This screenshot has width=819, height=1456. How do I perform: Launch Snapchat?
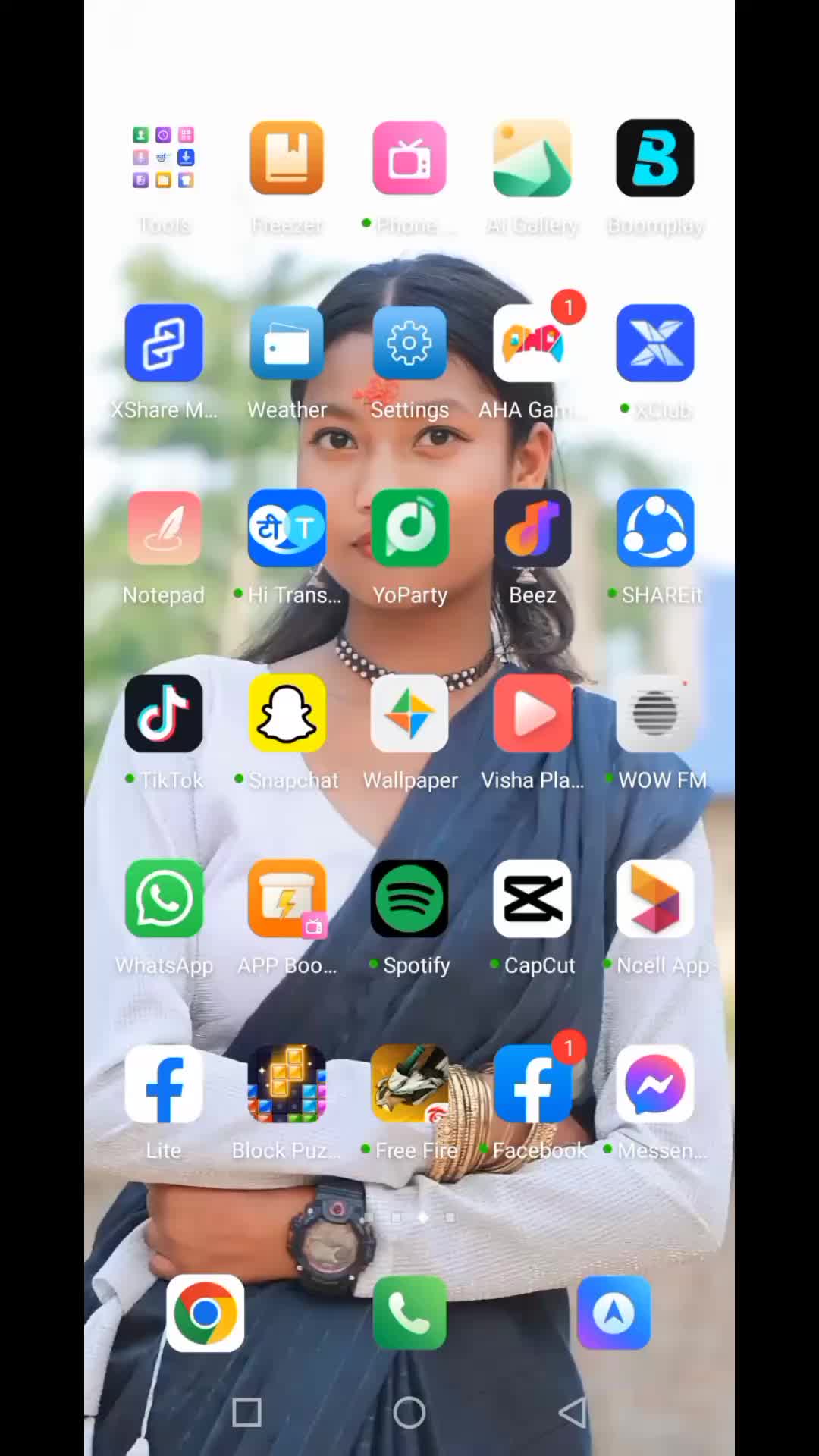pyautogui.click(x=287, y=714)
